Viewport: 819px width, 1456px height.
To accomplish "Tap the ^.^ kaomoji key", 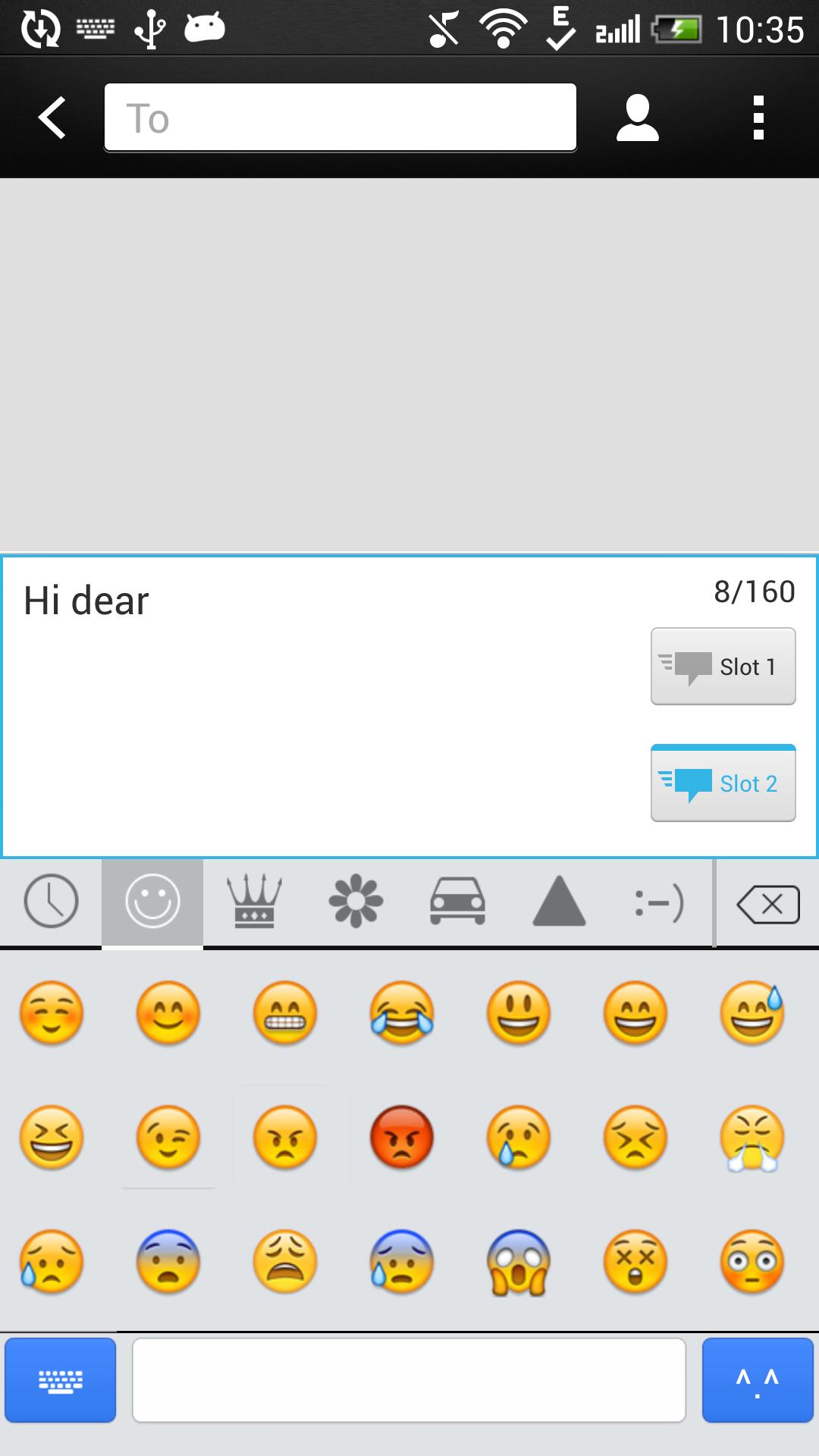I will coord(758,1379).
